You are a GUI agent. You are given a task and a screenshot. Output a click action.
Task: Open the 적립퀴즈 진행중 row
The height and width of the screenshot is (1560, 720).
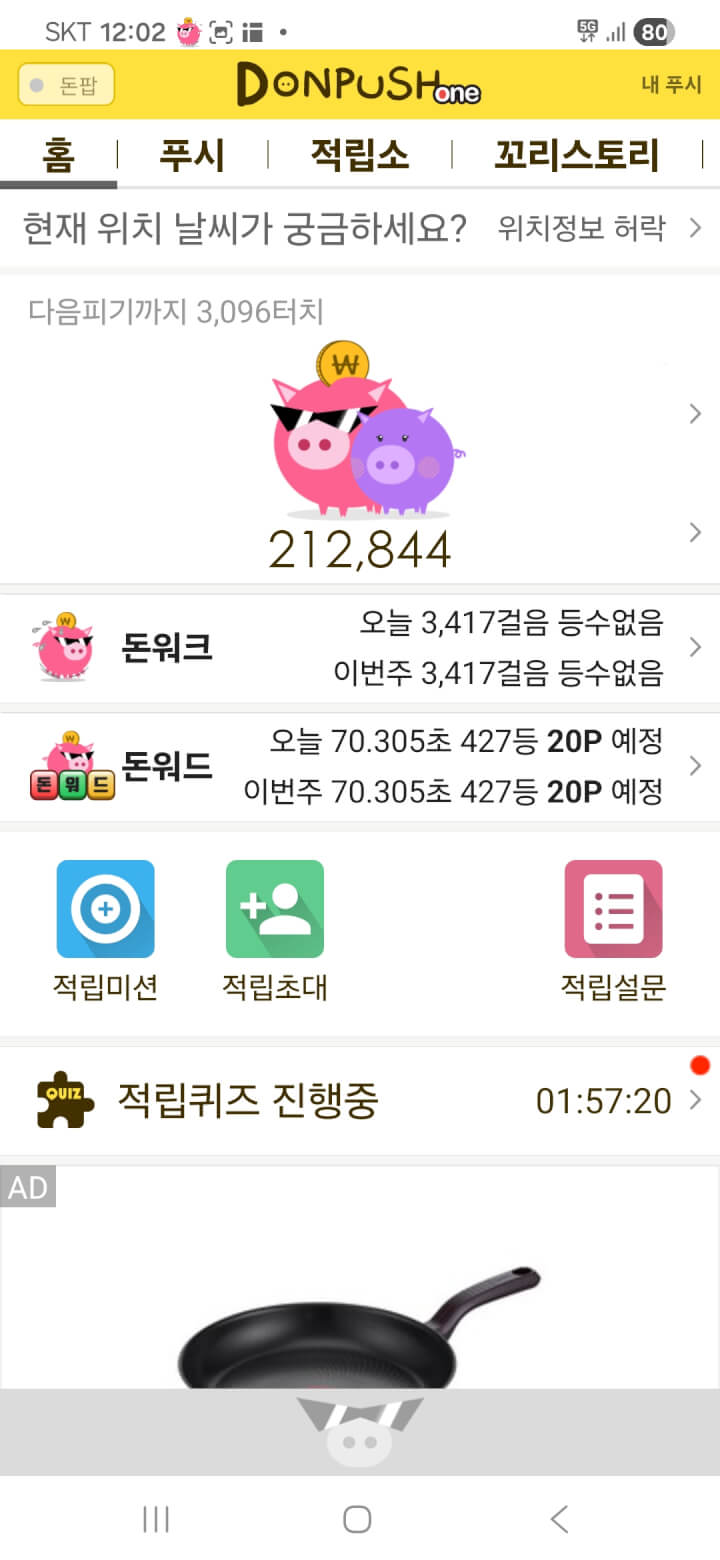click(x=360, y=1101)
